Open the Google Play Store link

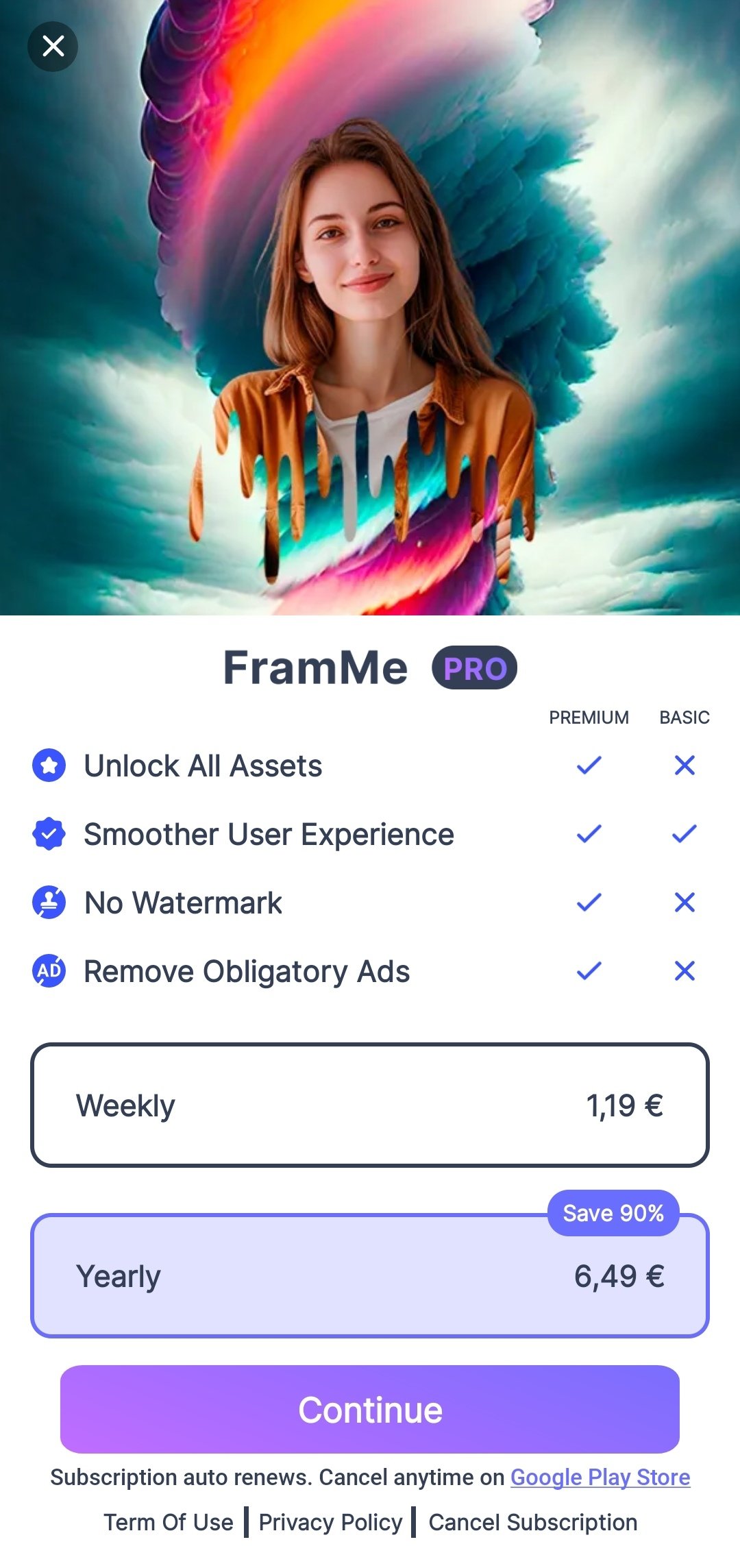click(x=600, y=1477)
